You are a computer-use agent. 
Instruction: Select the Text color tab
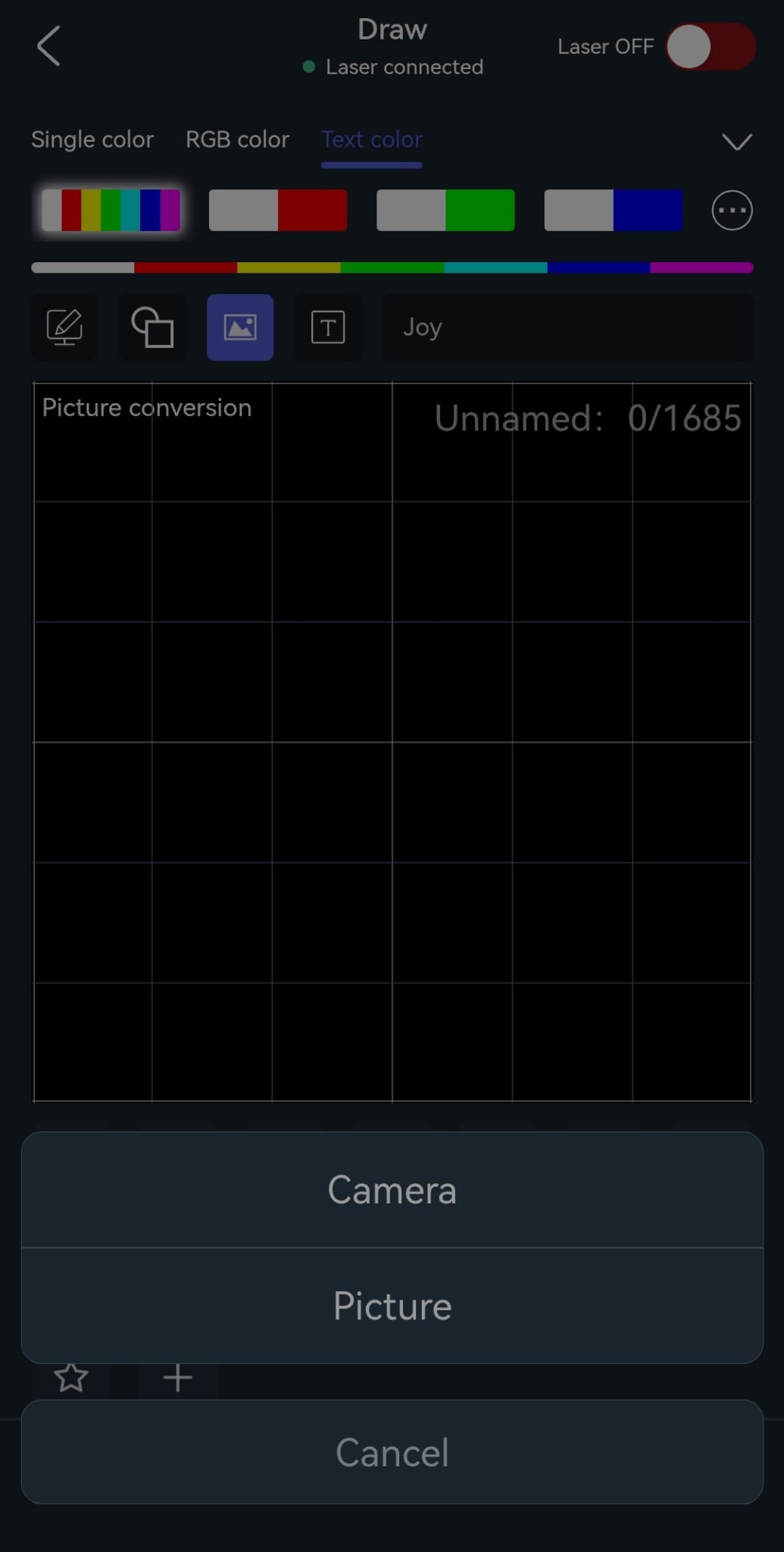[x=371, y=139]
